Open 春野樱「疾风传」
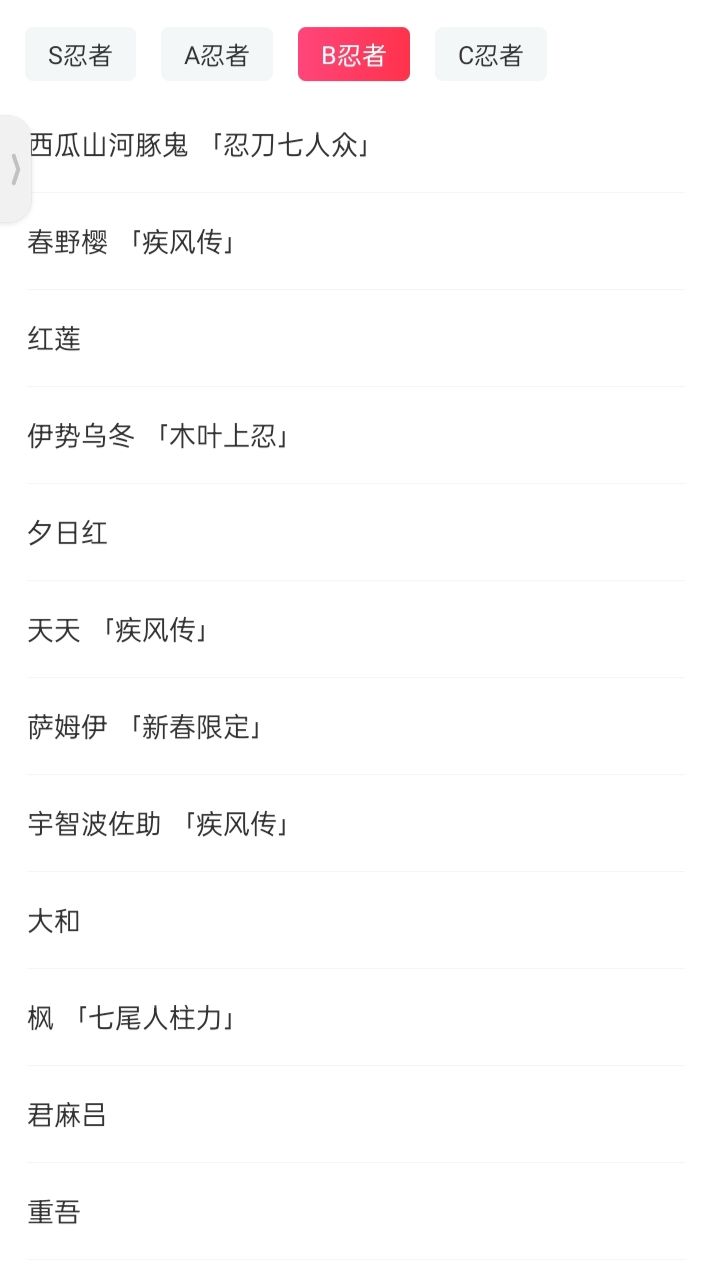Viewport: 720px width, 1269px height. (x=356, y=242)
